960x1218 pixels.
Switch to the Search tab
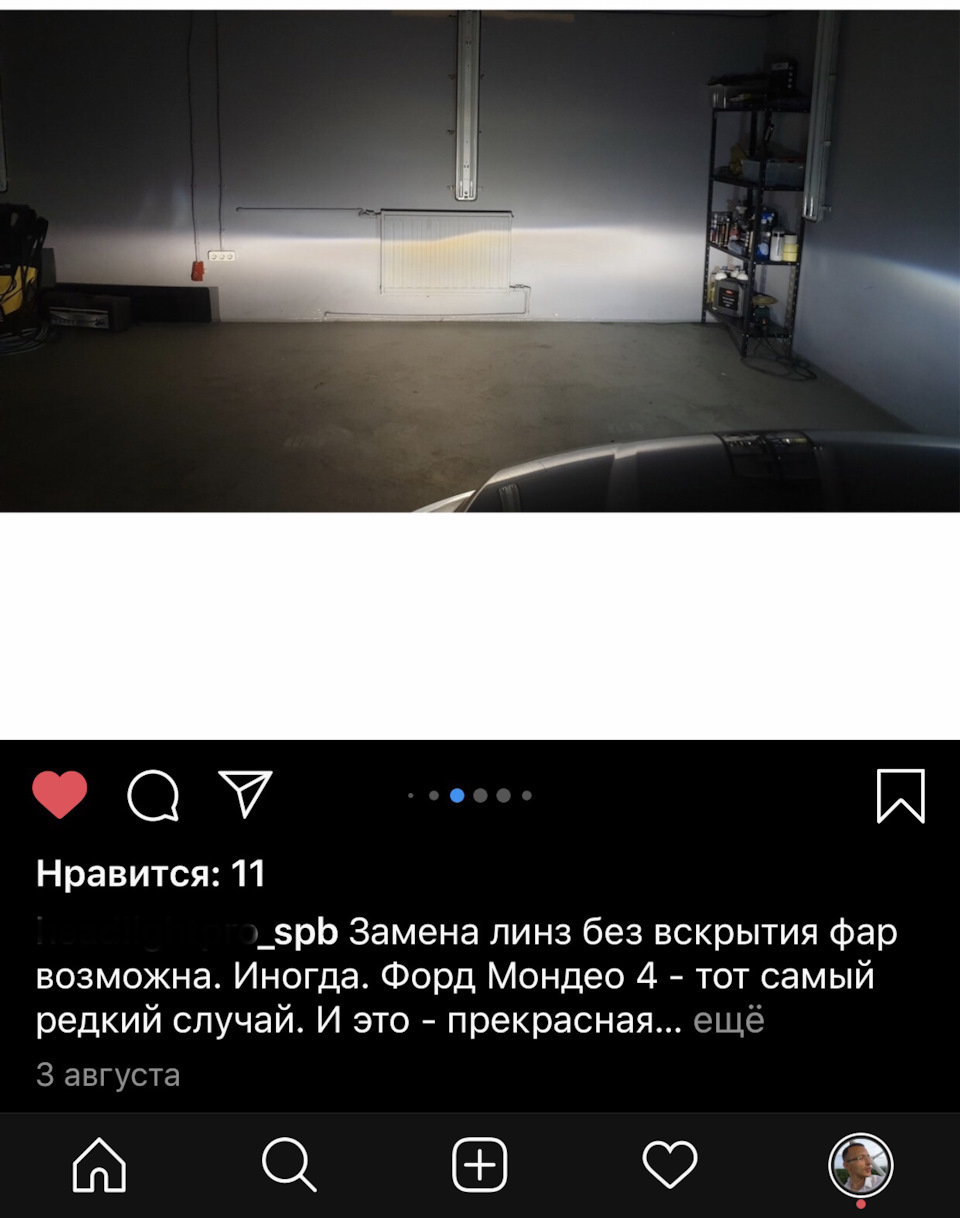(289, 1165)
